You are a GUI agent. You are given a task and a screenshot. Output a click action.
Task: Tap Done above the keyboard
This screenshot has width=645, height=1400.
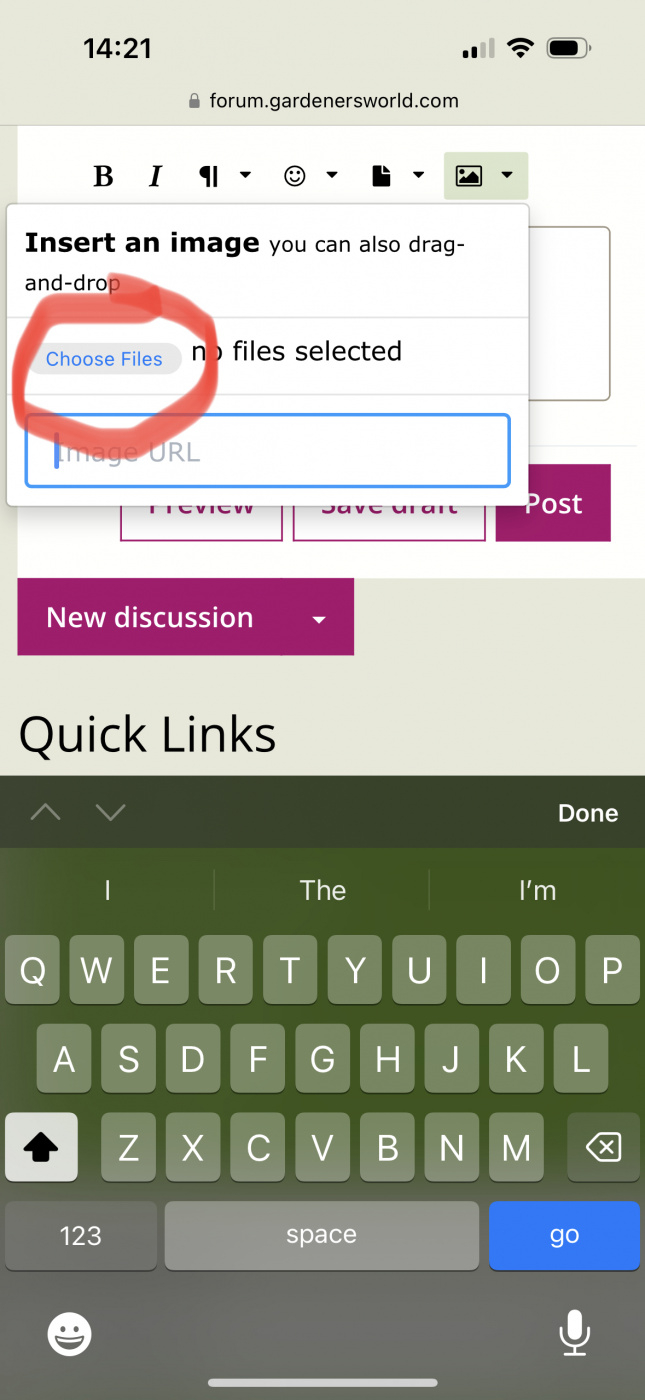tap(588, 813)
